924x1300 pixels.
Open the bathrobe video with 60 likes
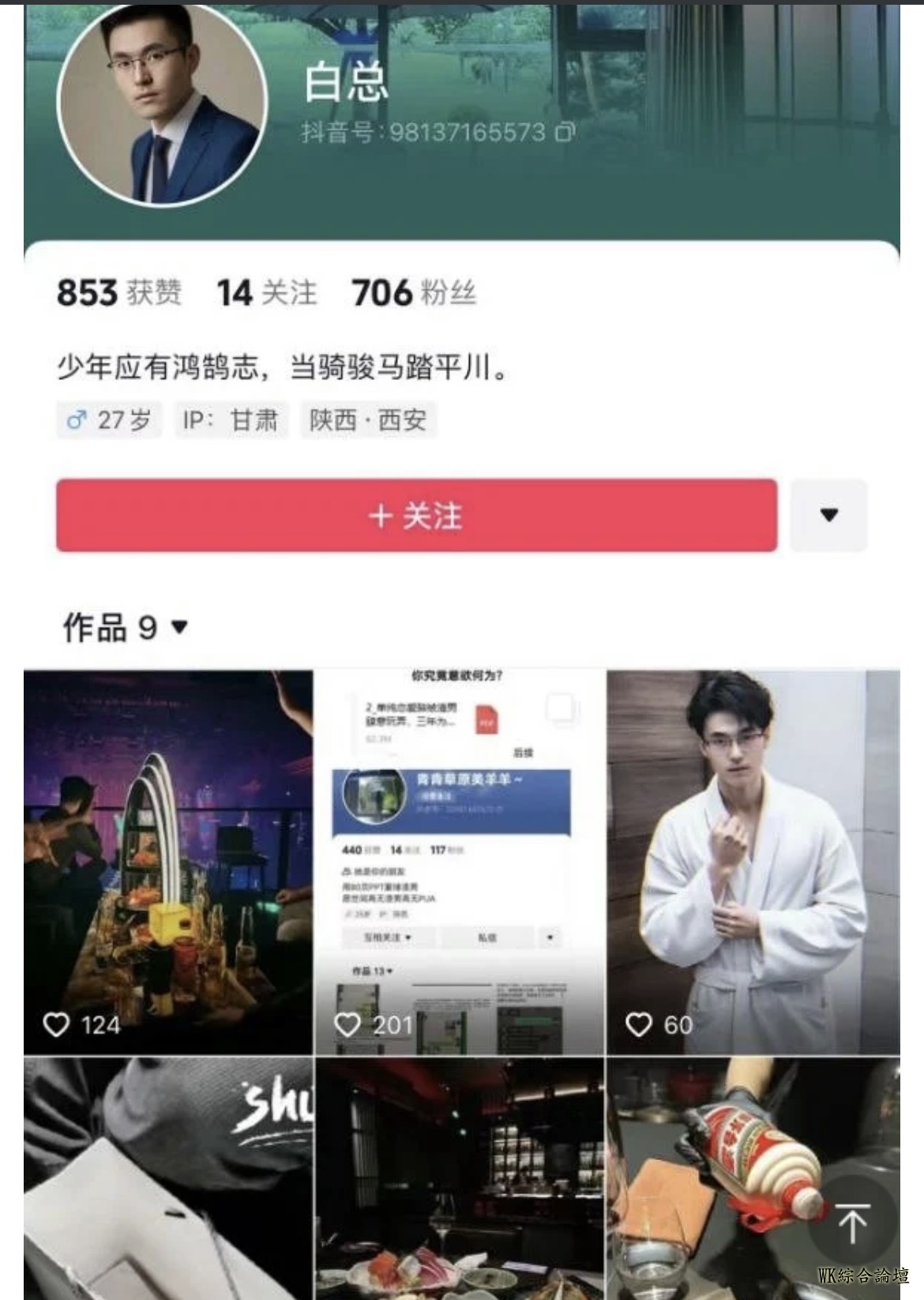(753, 861)
